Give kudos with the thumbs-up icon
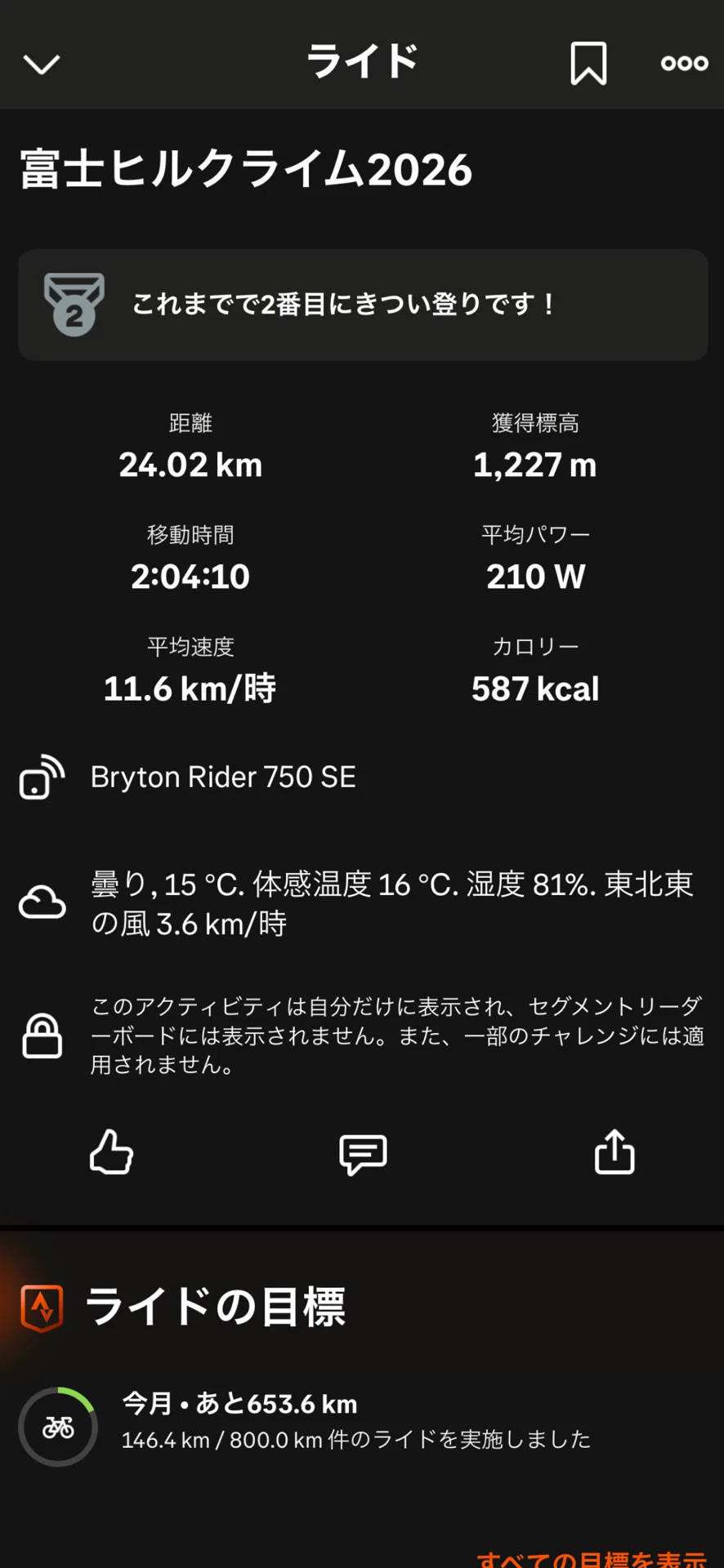This screenshot has height=1568, width=724. (111, 1152)
